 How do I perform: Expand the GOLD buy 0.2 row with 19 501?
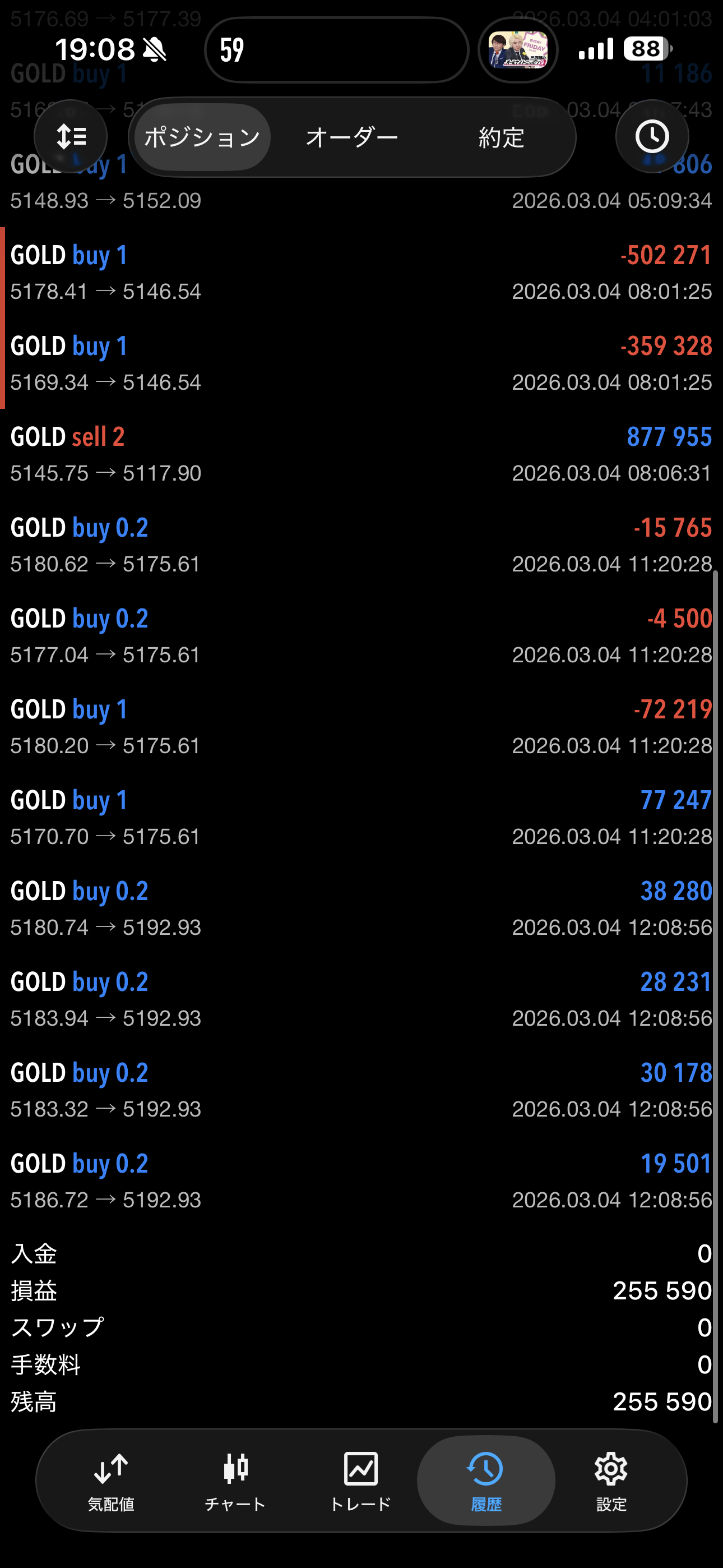coord(361,1181)
